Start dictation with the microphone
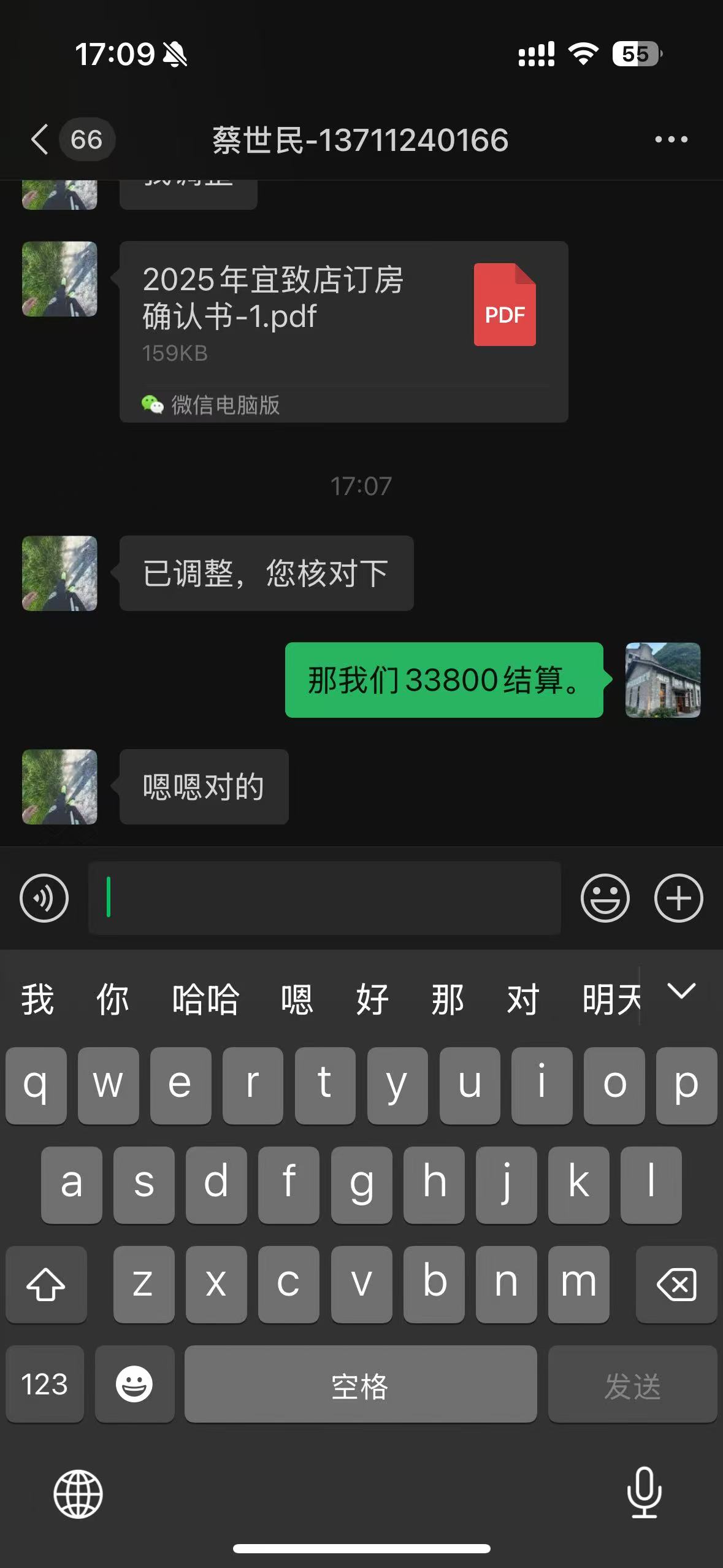The width and height of the screenshot is (723, 1568). (644, 1492)
